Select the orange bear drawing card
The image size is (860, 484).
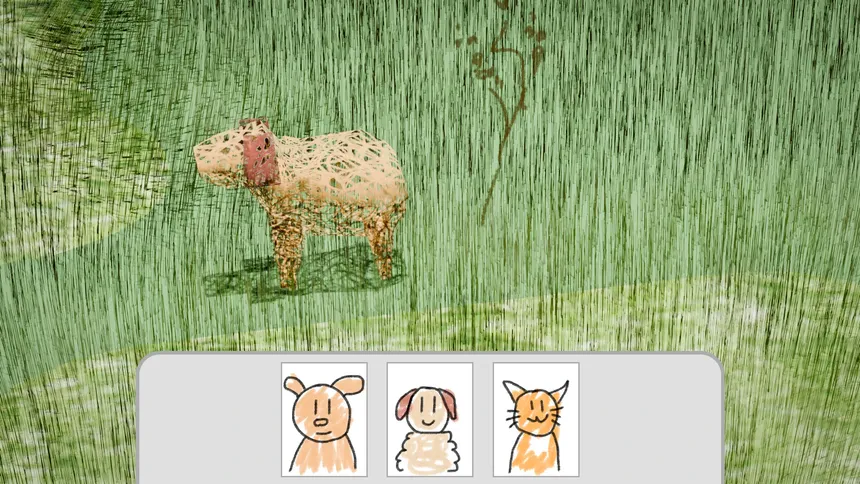click(x=324, y=419)
